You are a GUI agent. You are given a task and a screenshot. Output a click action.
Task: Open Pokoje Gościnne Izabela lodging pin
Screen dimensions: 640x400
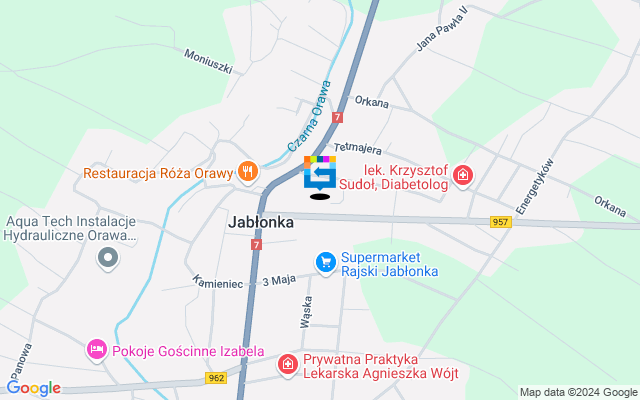(97, 350)
